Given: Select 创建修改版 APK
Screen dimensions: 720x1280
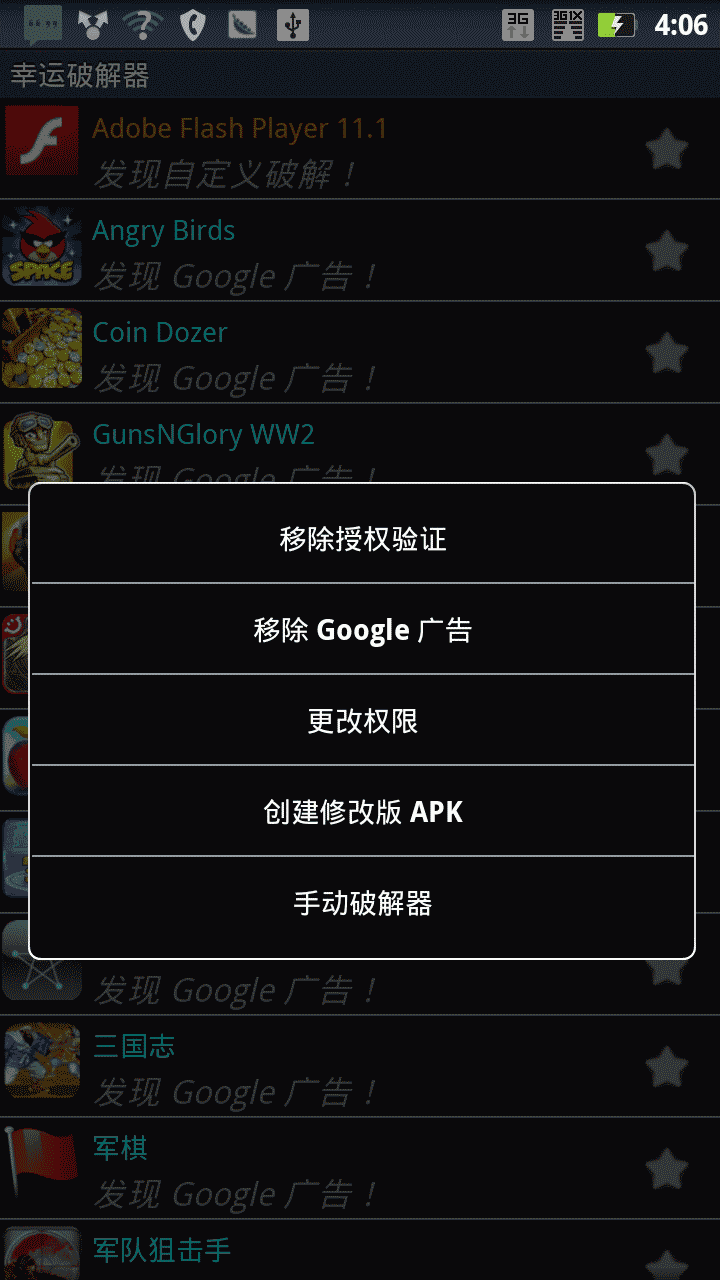Looking at the screenshot, I should (x=362, y=811).
